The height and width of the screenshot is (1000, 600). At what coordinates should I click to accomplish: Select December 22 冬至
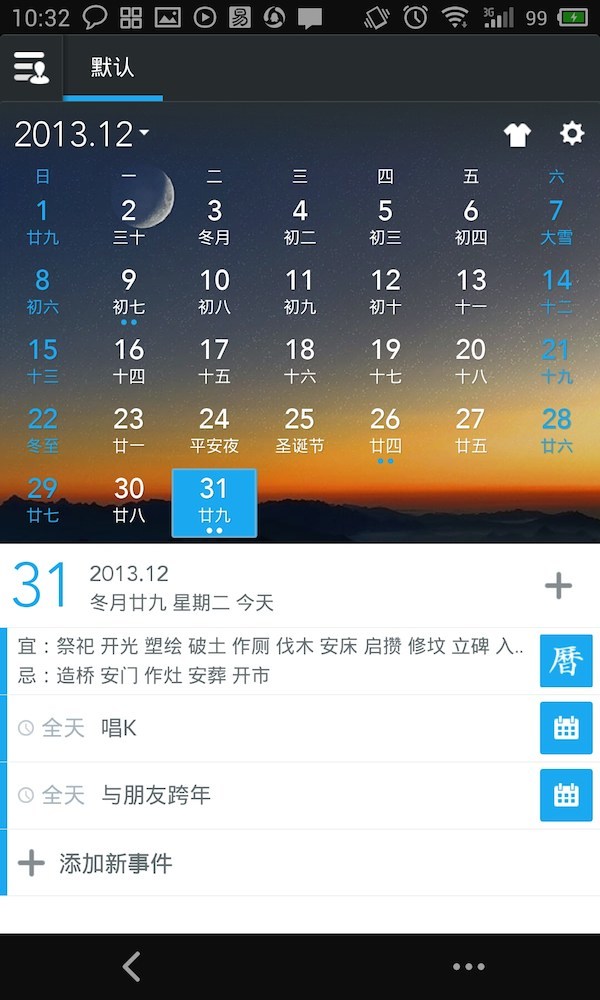click(x=42, y=429)
